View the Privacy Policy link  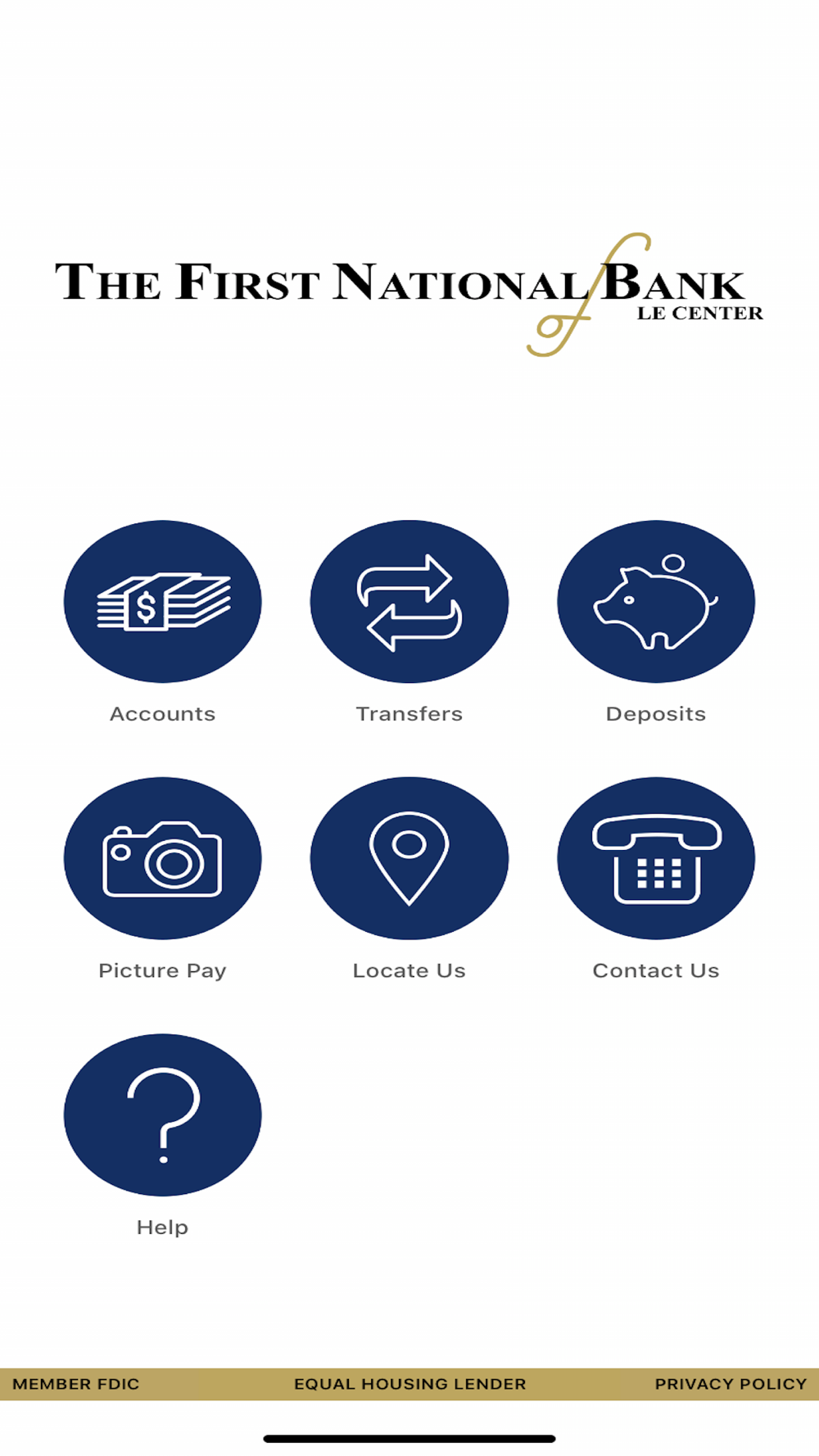[731, 1384]
